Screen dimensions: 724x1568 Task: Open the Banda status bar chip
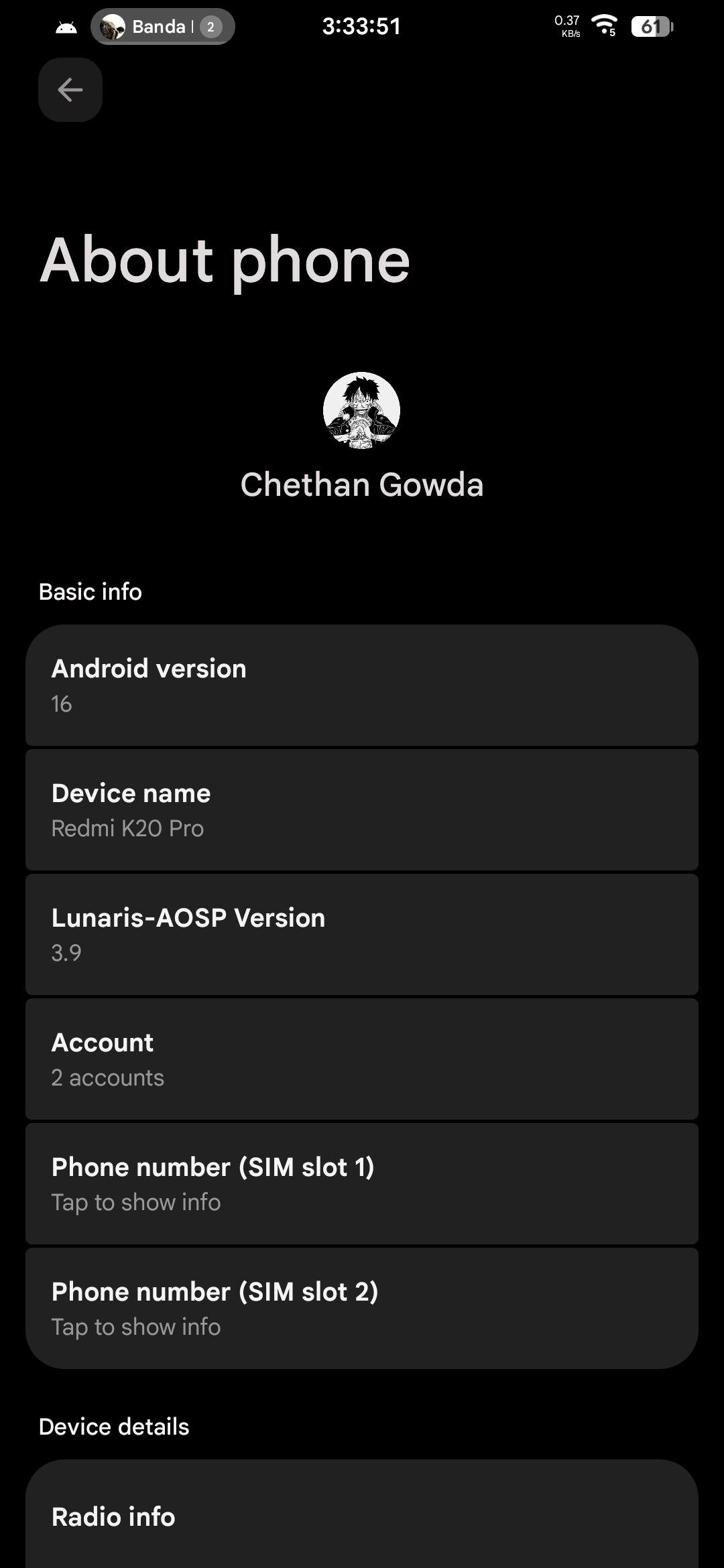click(162, 27)
